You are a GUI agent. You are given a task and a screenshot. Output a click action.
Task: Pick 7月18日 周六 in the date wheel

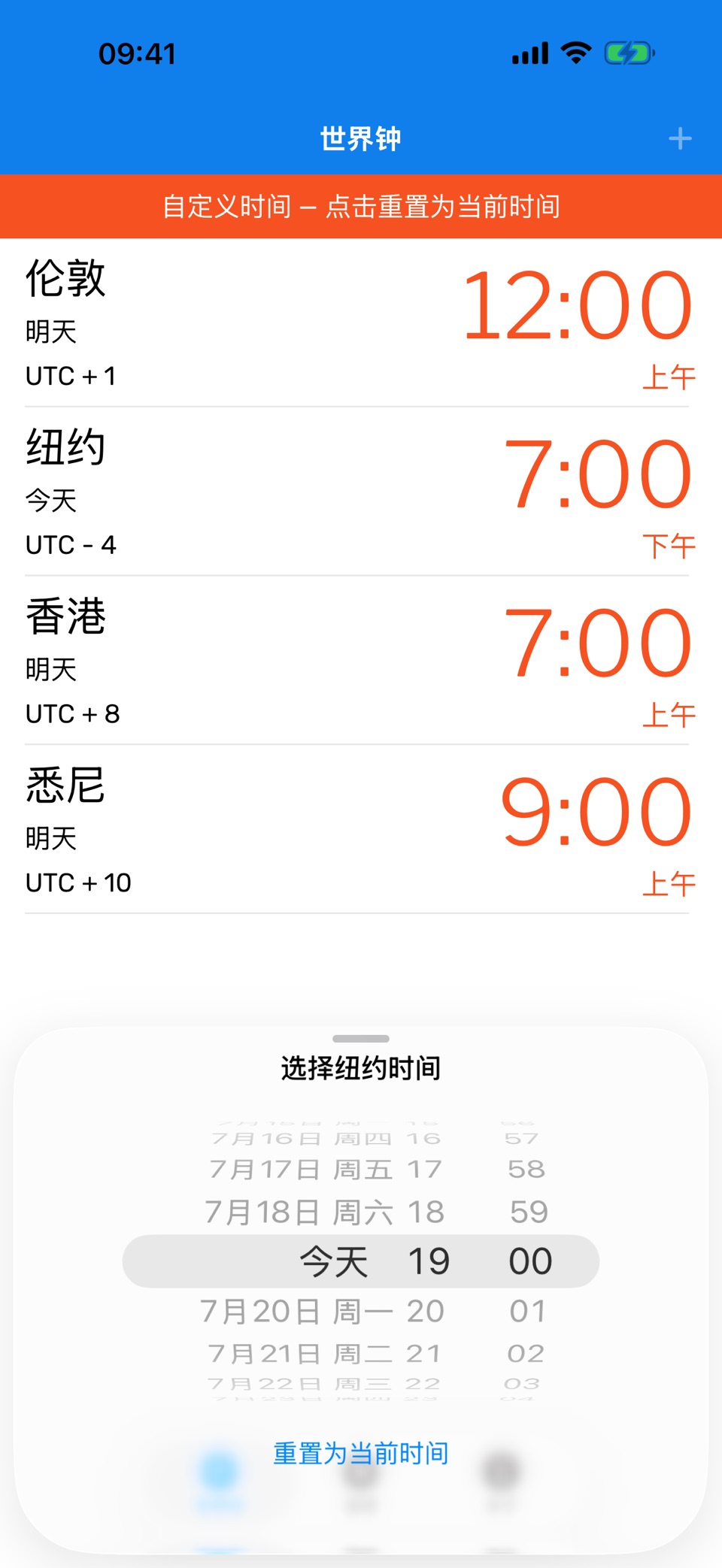pos(298,1212)
